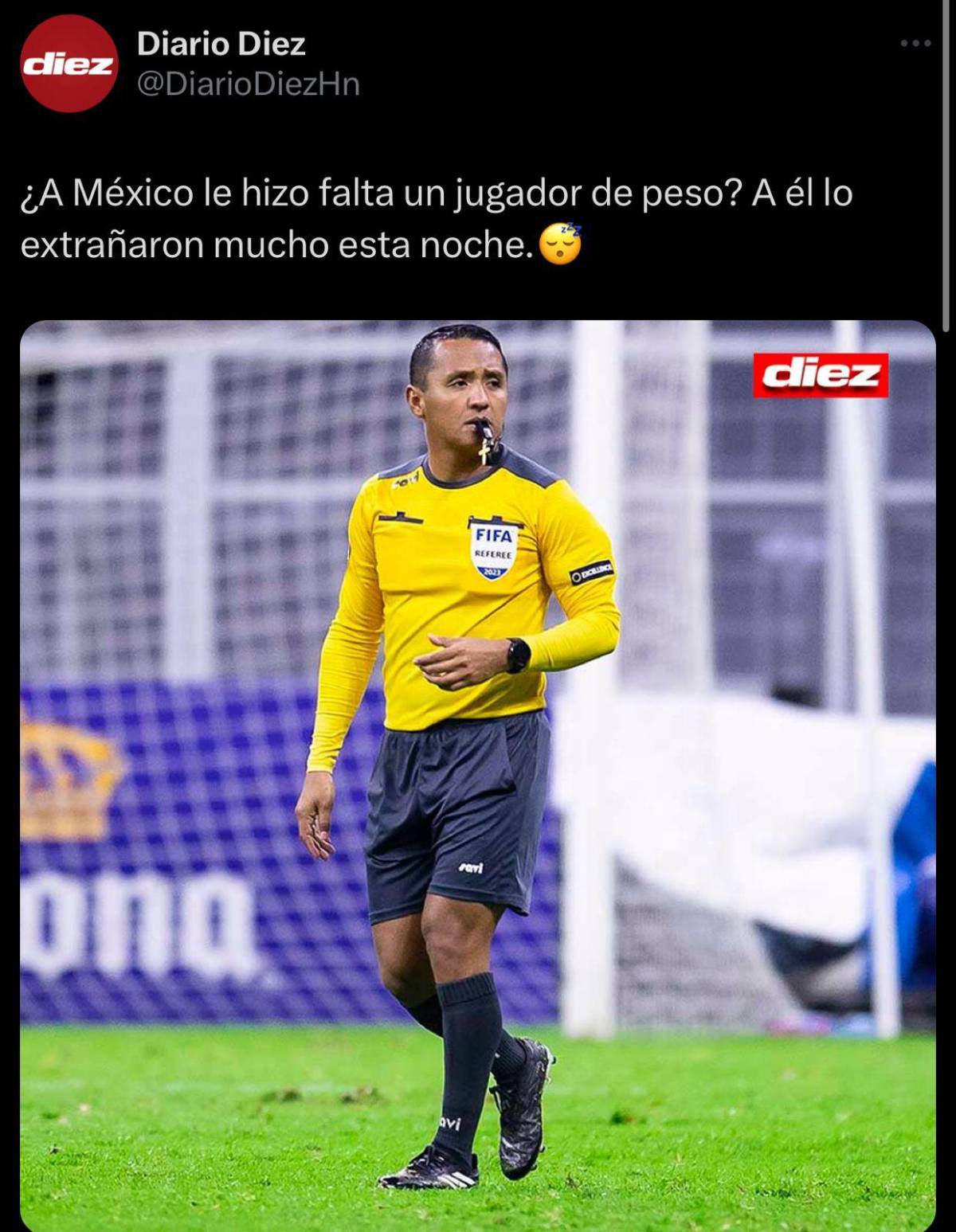Open the Diario Diez display name
The image size is (956, 1232).
(x=220, y=45)
